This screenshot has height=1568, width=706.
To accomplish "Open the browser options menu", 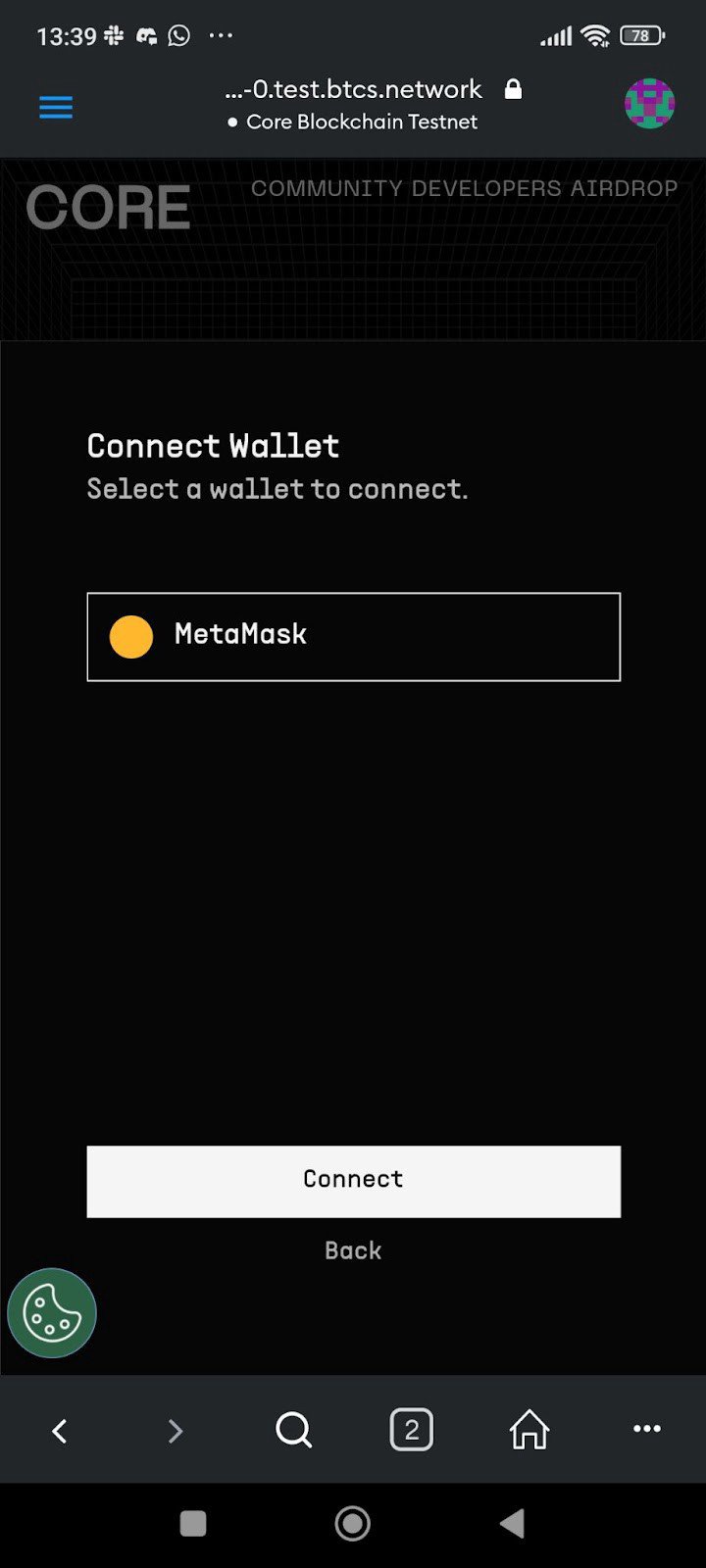I will click(x=646, y=1429).
